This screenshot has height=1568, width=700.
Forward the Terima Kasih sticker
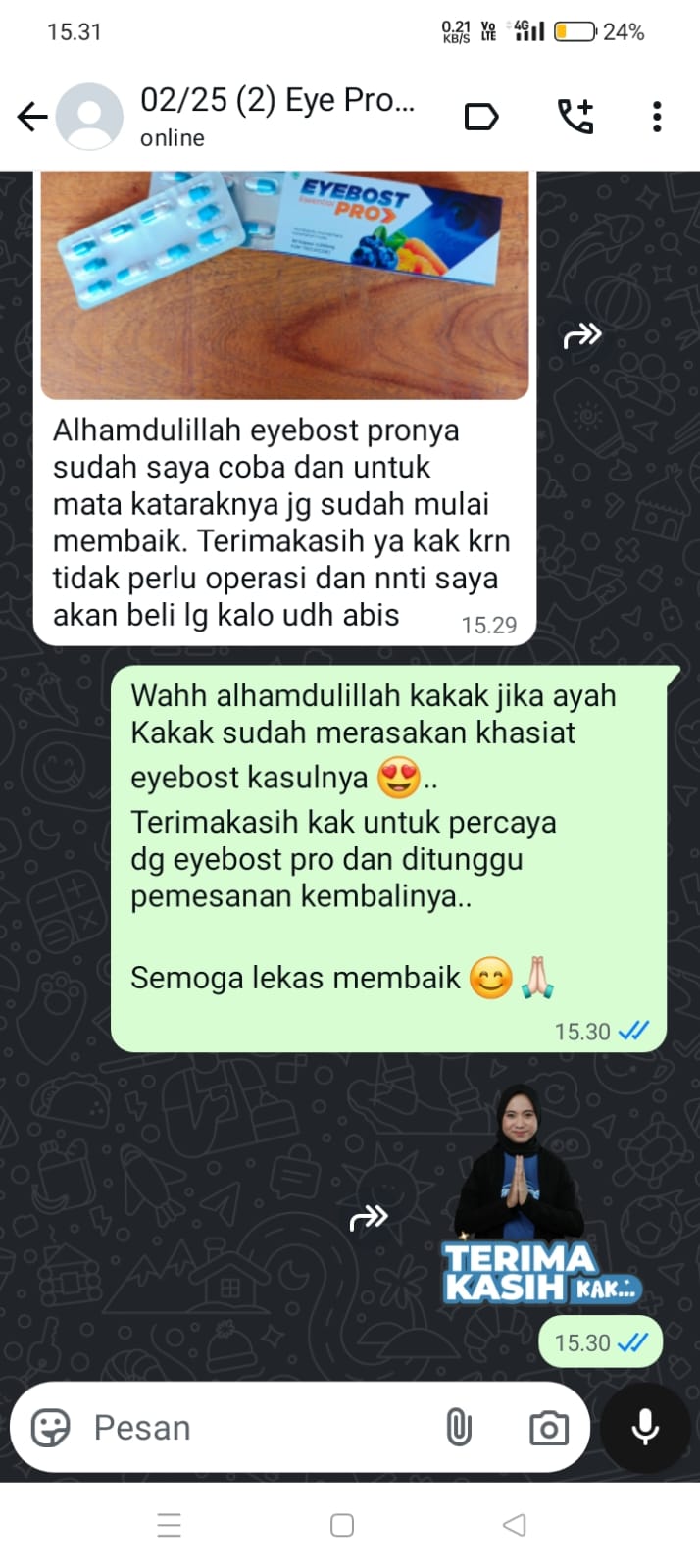pyautogui.click(x=369, y=1219)
